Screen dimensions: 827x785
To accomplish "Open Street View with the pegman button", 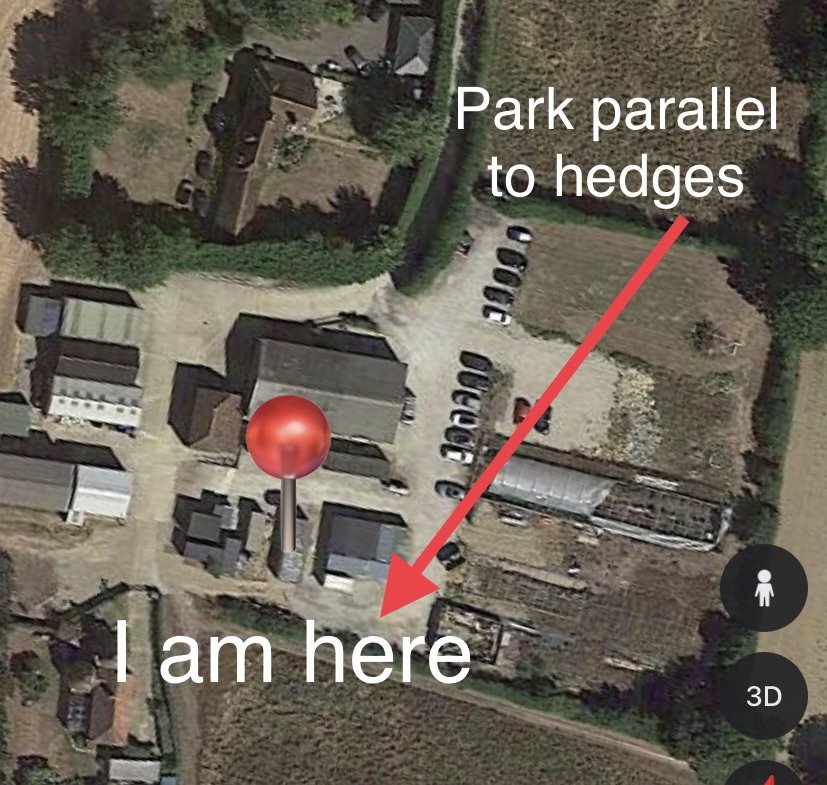I will pos(764,591).
